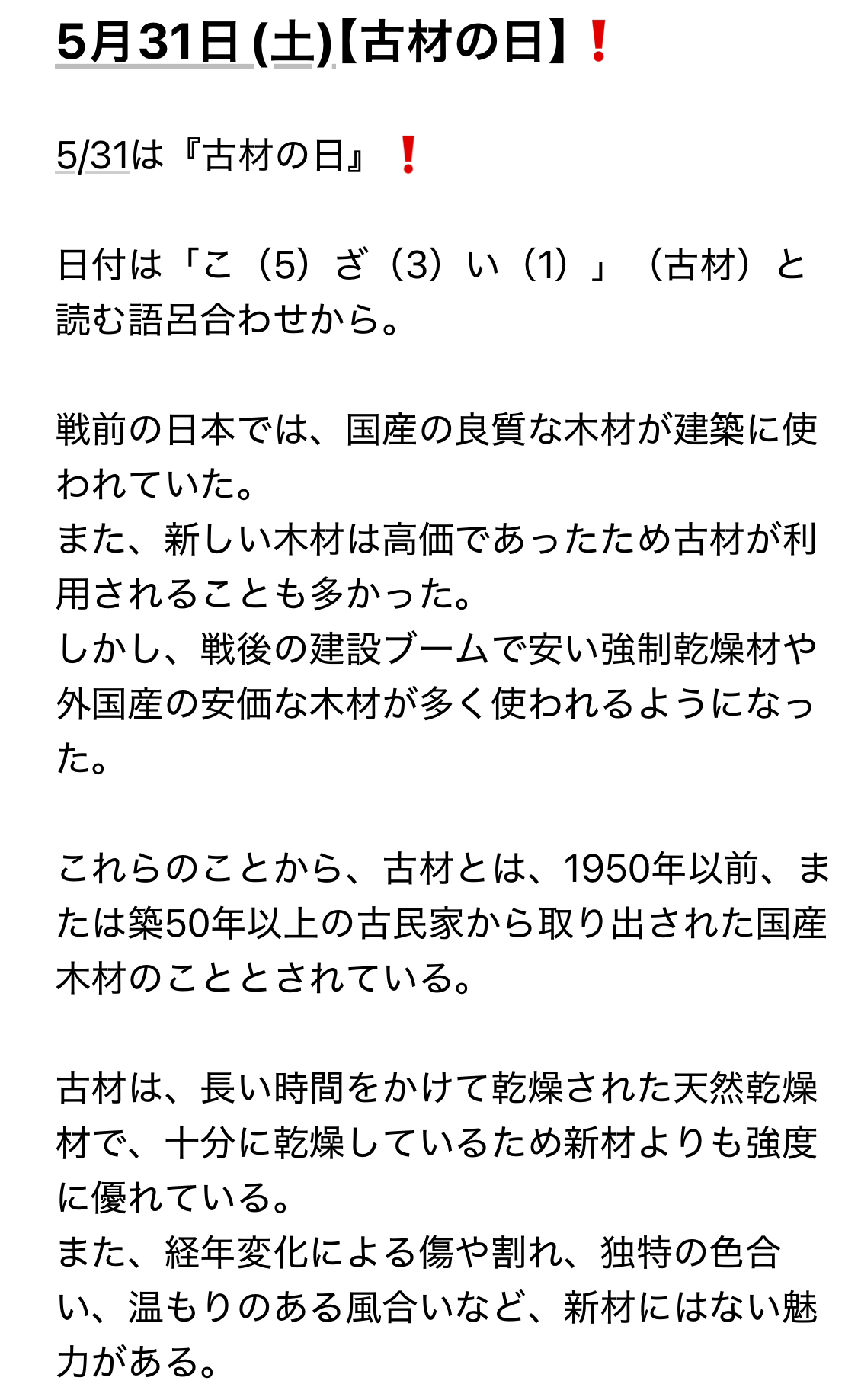Open the underlined 5月31日 (土) date in the heading
This screenshot has height=1400, width=861.
tap(195, 43)
